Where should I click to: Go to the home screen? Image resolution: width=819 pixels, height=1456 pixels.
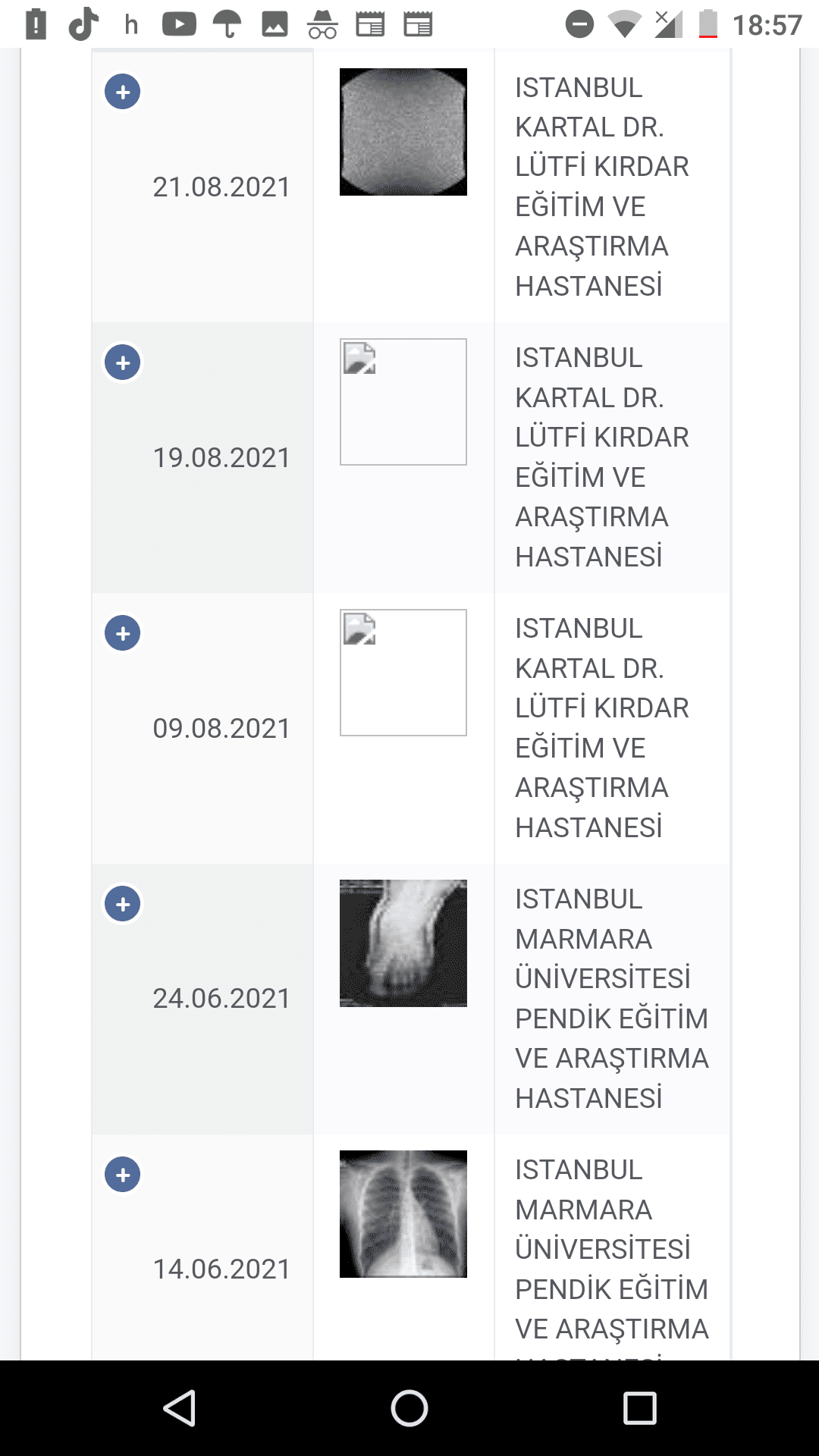409,1409
